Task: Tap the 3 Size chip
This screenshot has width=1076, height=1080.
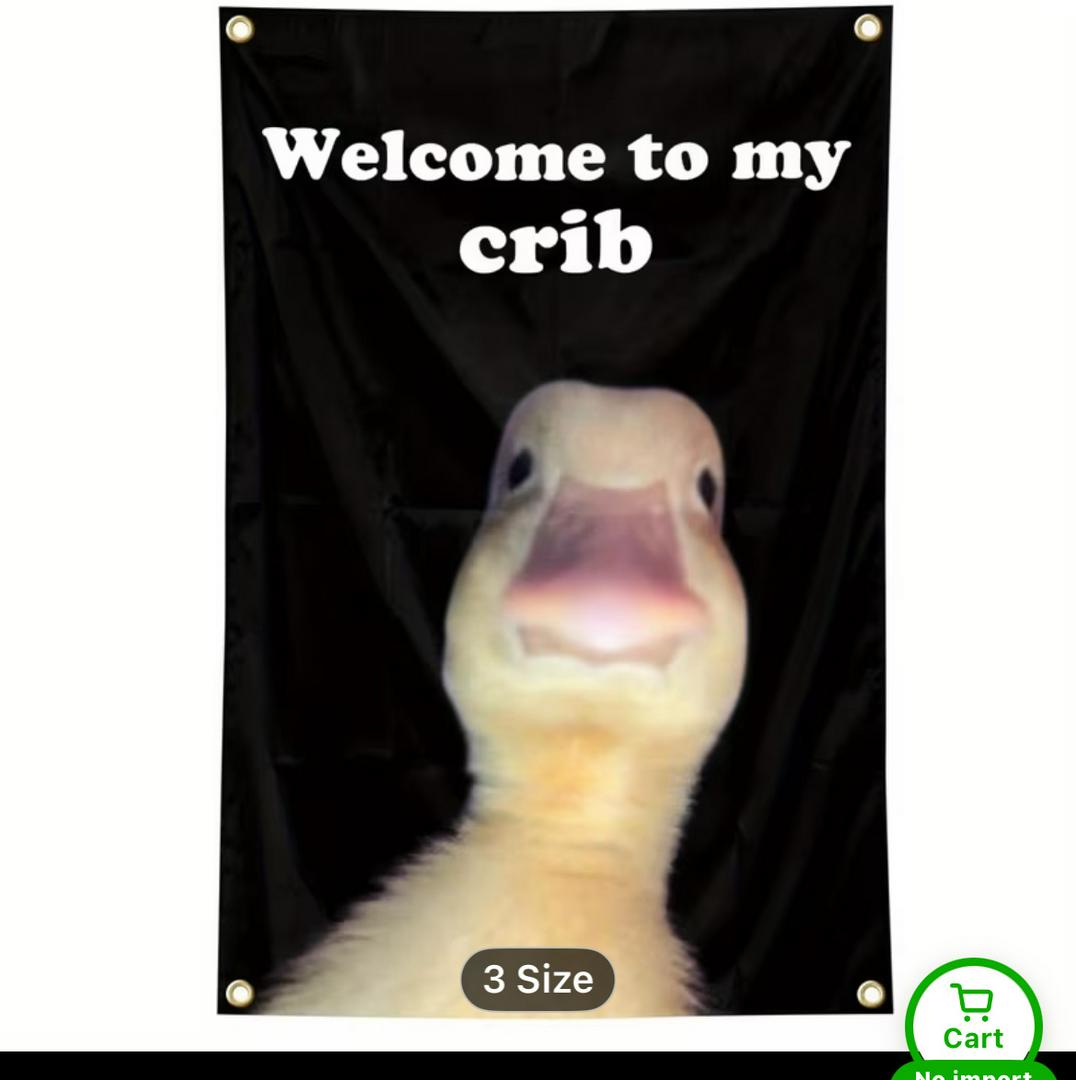Action: pyautogui.click(x=538, y=979)
